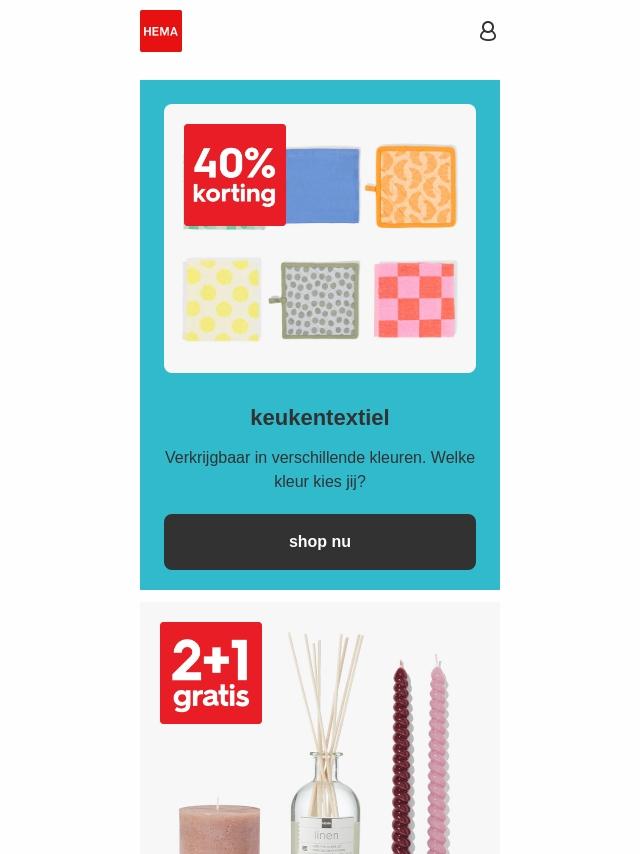640x854 pixels.
Task: Tap the 'shop nu' button for keukentextiel
Action: click(320, 541)
